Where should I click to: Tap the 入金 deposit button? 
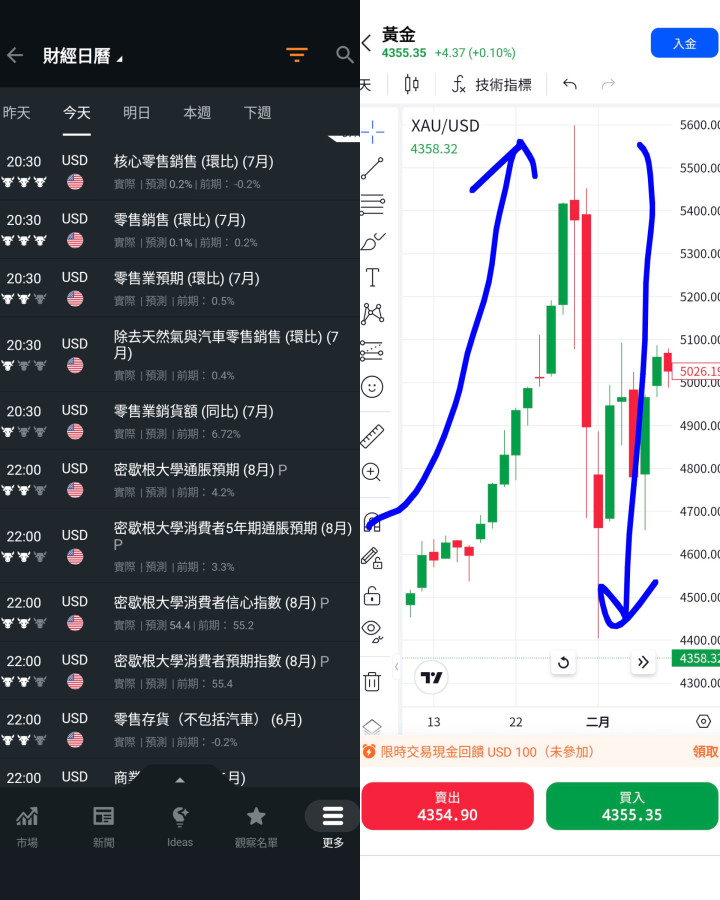tap(684, 43)
